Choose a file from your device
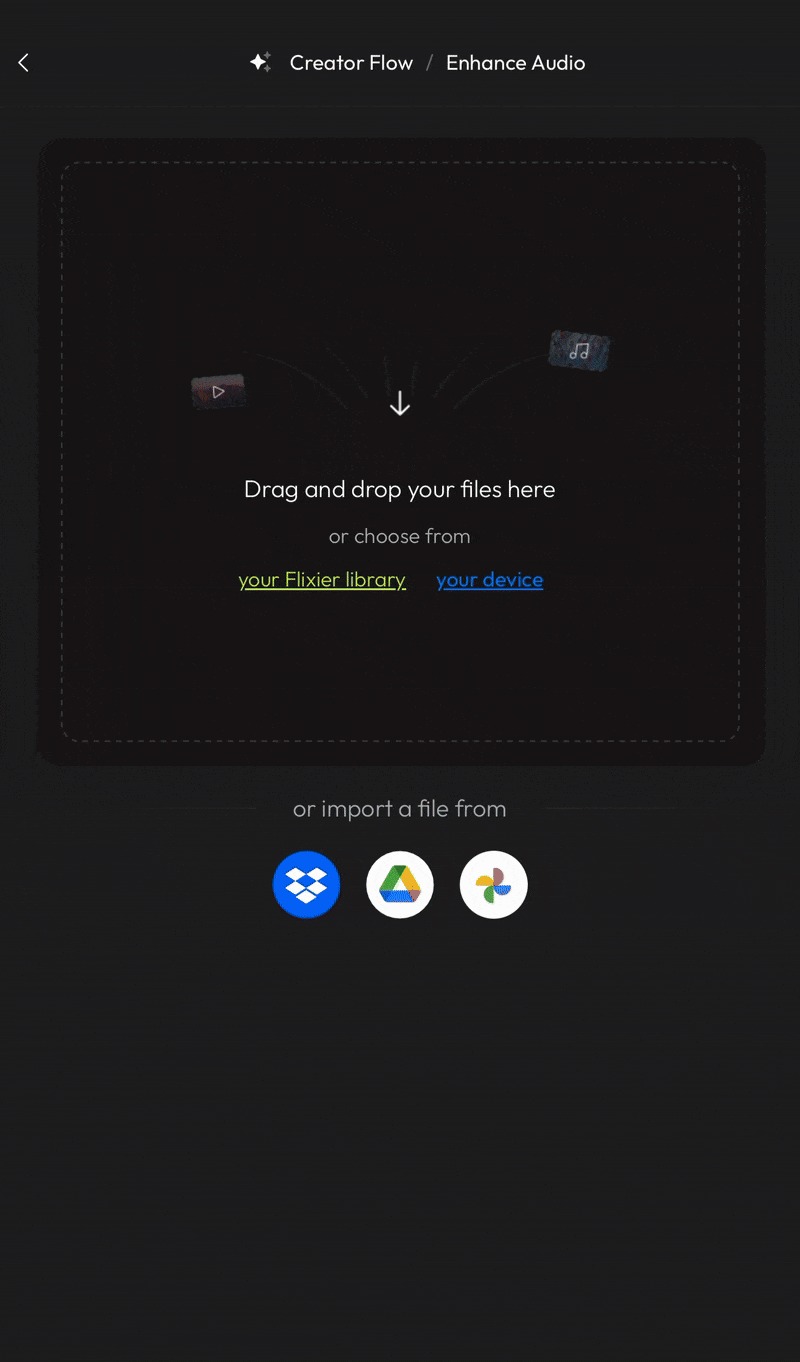 [x=489, y=580]
